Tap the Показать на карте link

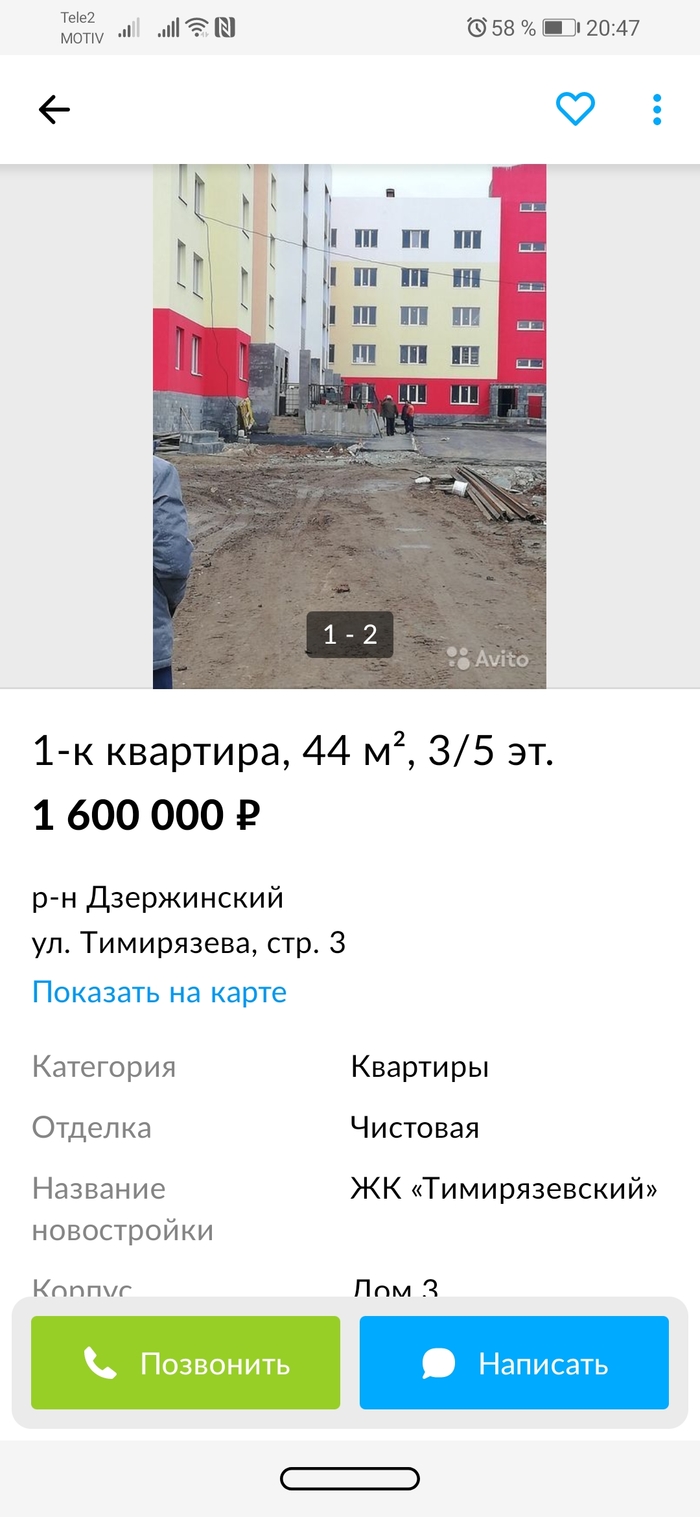pos(160,992)
